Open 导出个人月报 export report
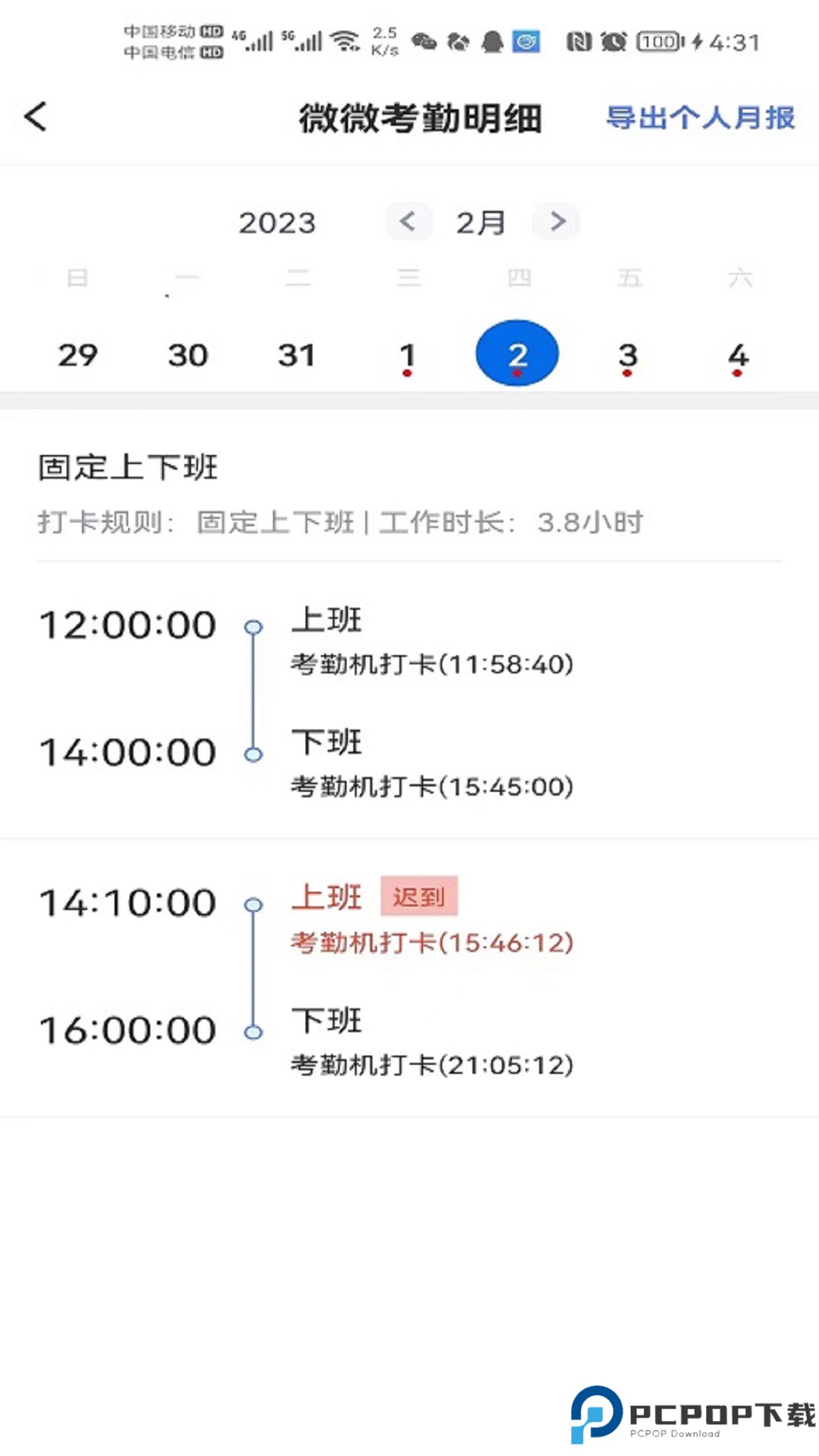Image resolution: width=819 pixels, height=1456 pixels. tap(699, 116)
